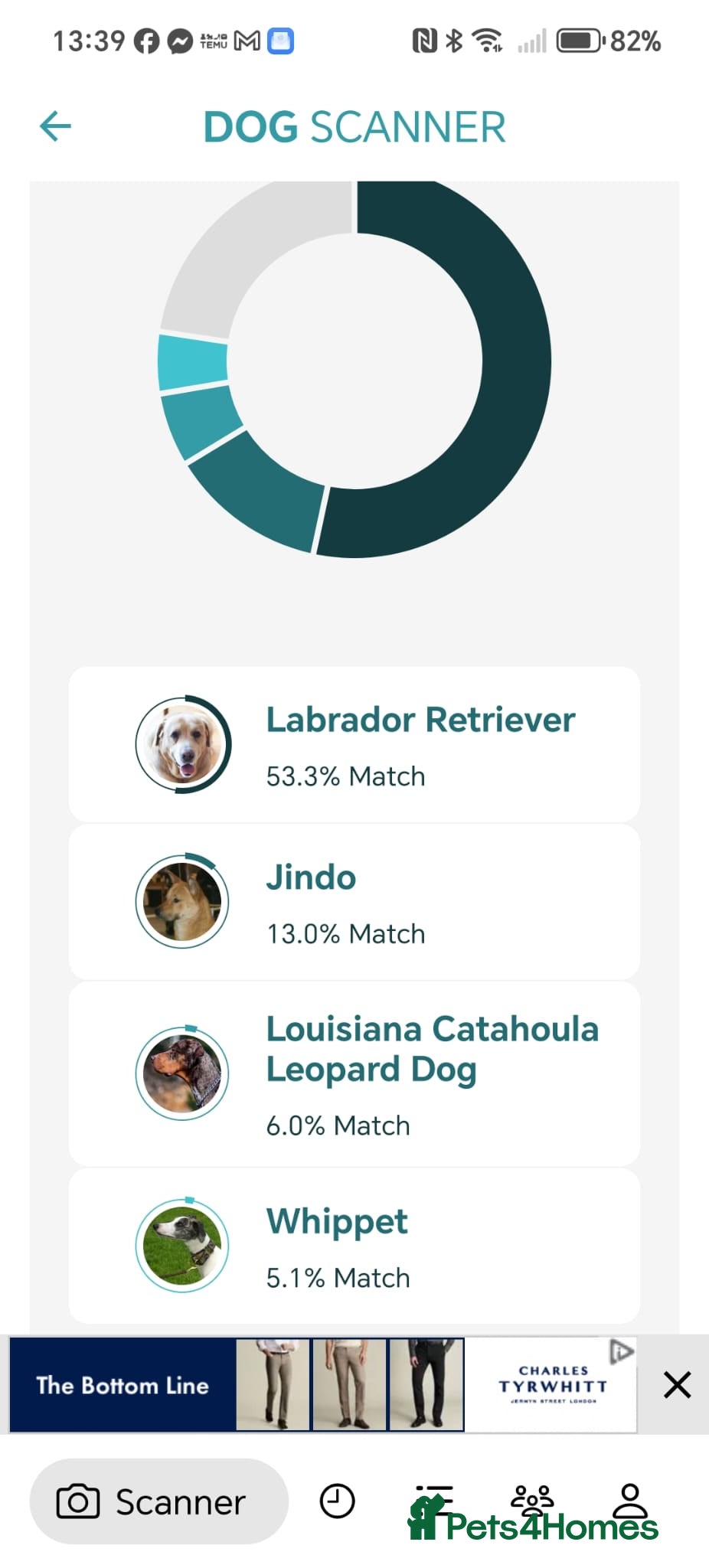This screenshot has height=1568, width=709.
Task: Open the Labrador Retriever match card
Action: click(354, 745)
